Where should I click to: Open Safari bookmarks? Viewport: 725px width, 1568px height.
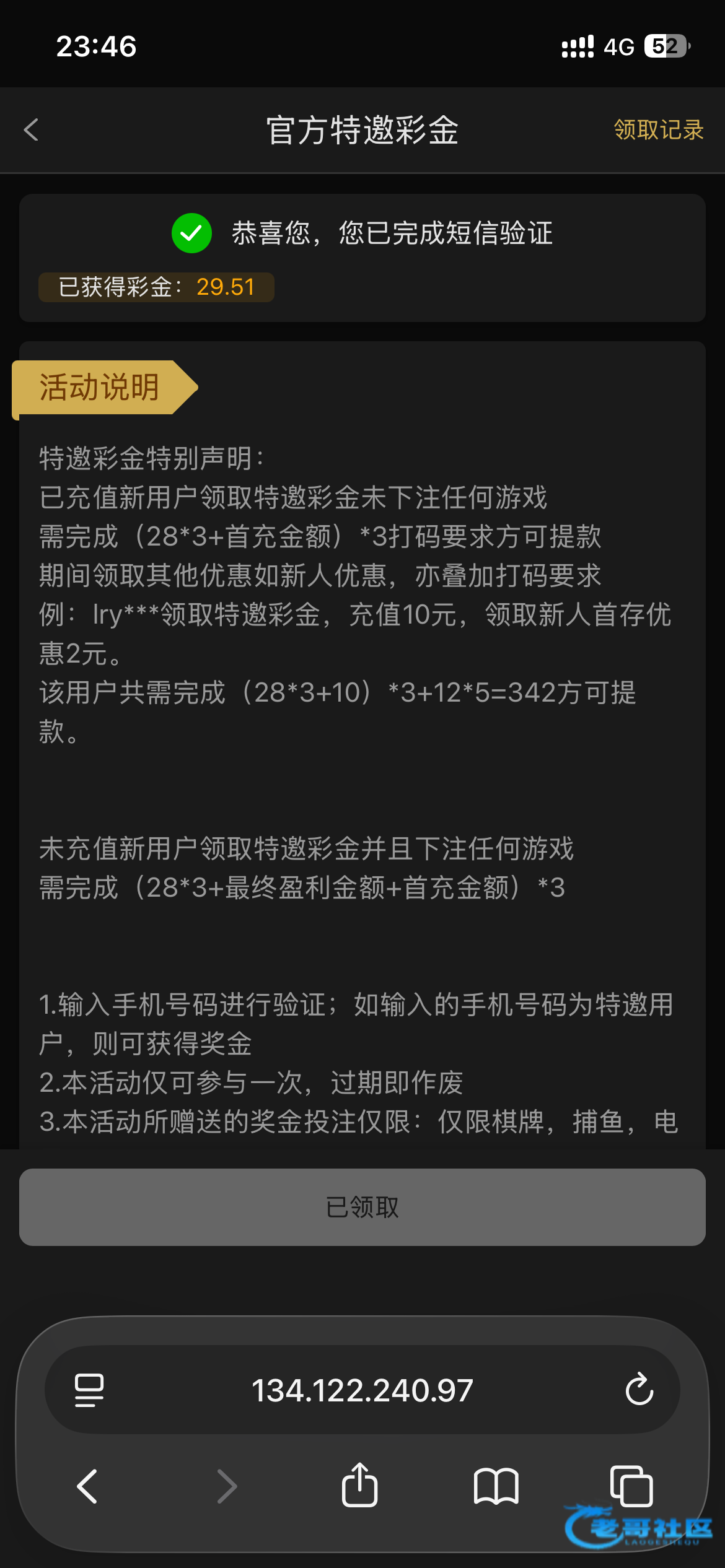coord(496,1486)
